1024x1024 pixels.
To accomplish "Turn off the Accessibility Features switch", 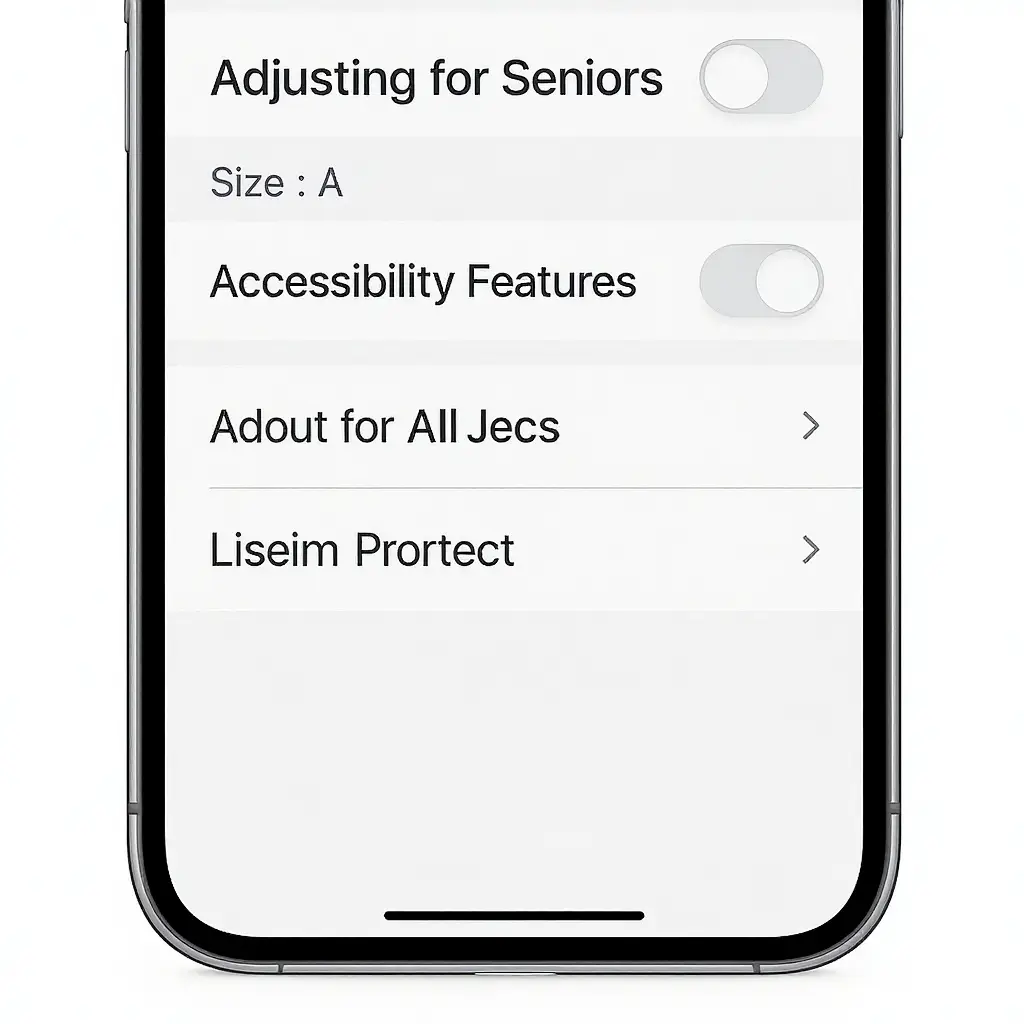I will [x=761, y=281].
